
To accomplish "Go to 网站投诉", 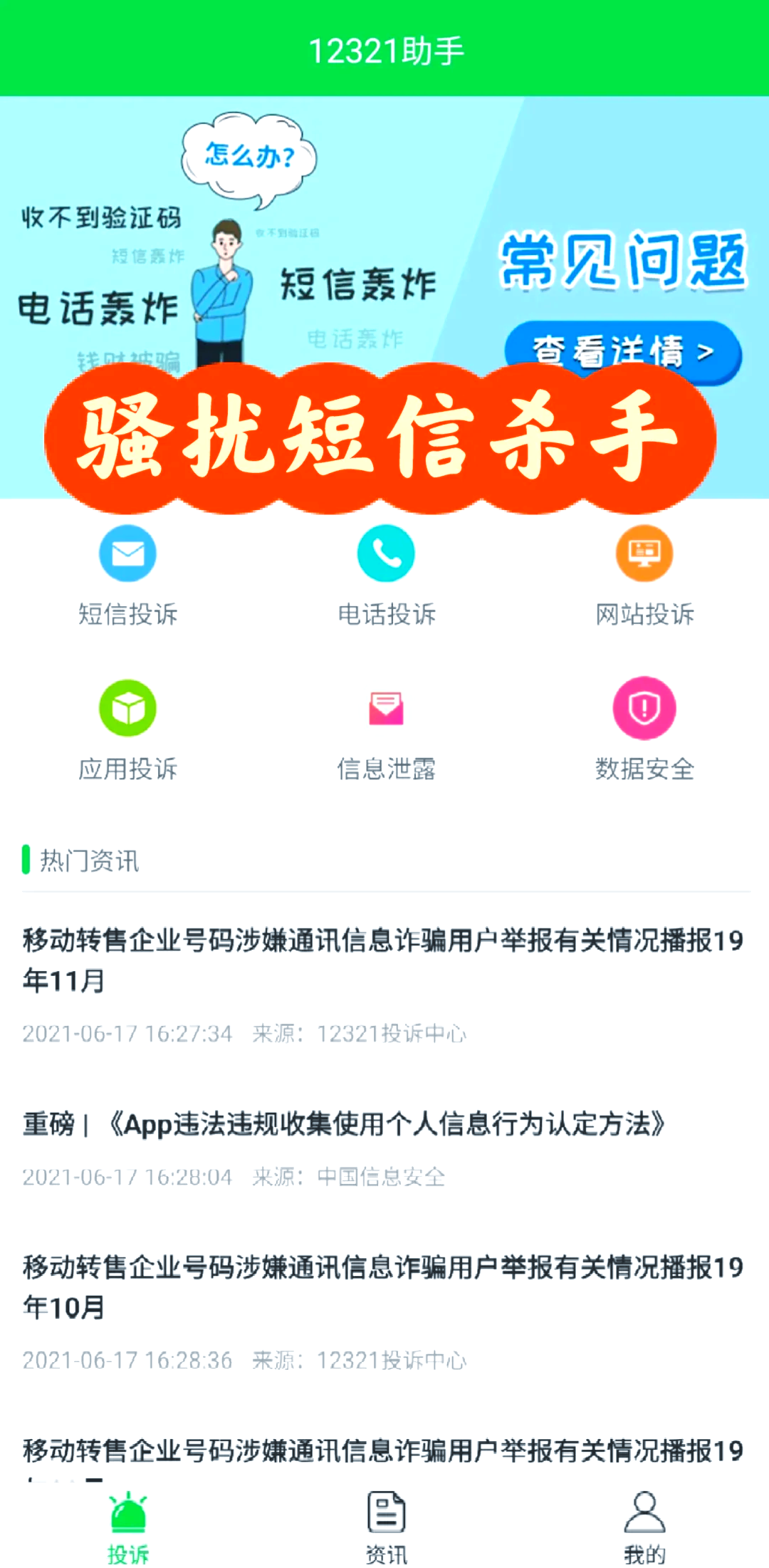I will (x=644, y=574).
